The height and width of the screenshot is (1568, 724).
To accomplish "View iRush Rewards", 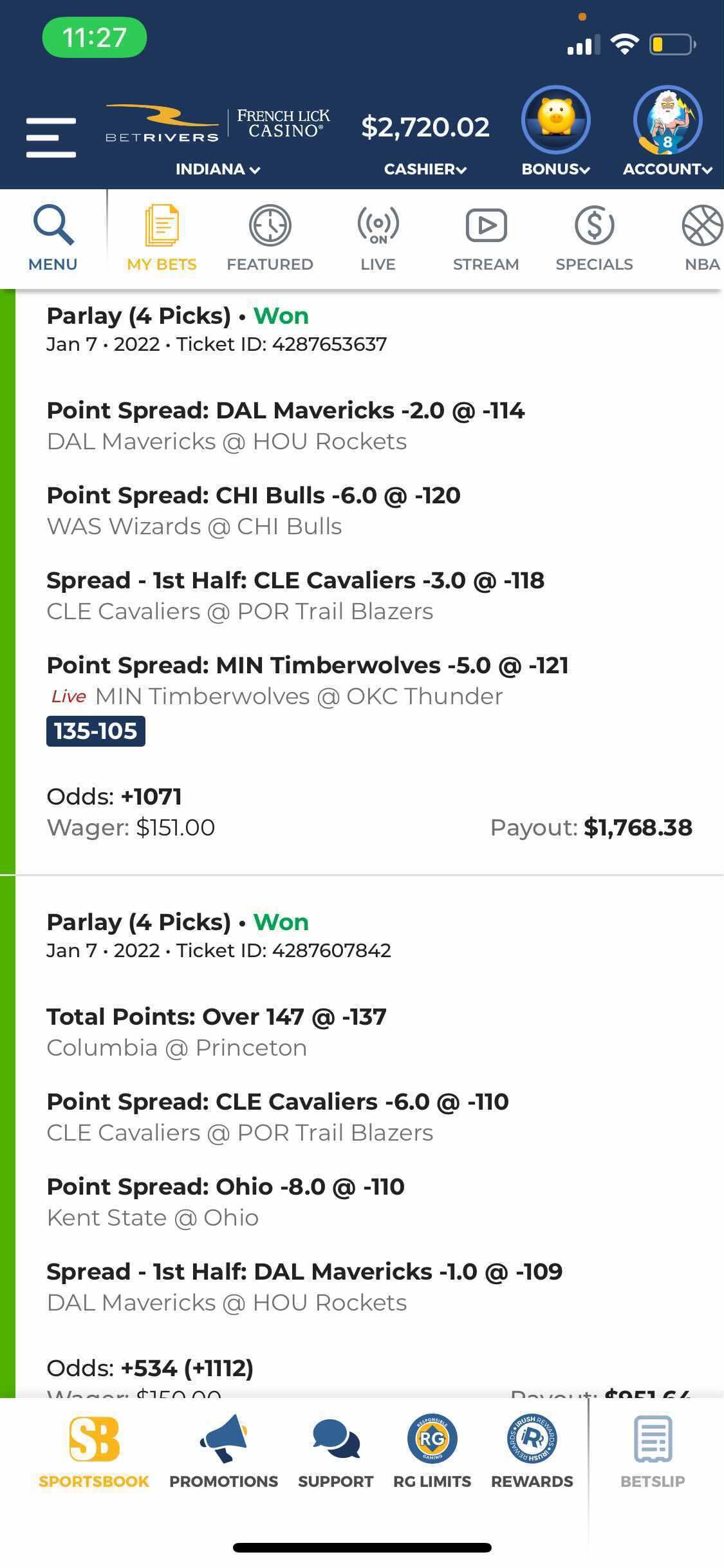I will pos(532,1453).
